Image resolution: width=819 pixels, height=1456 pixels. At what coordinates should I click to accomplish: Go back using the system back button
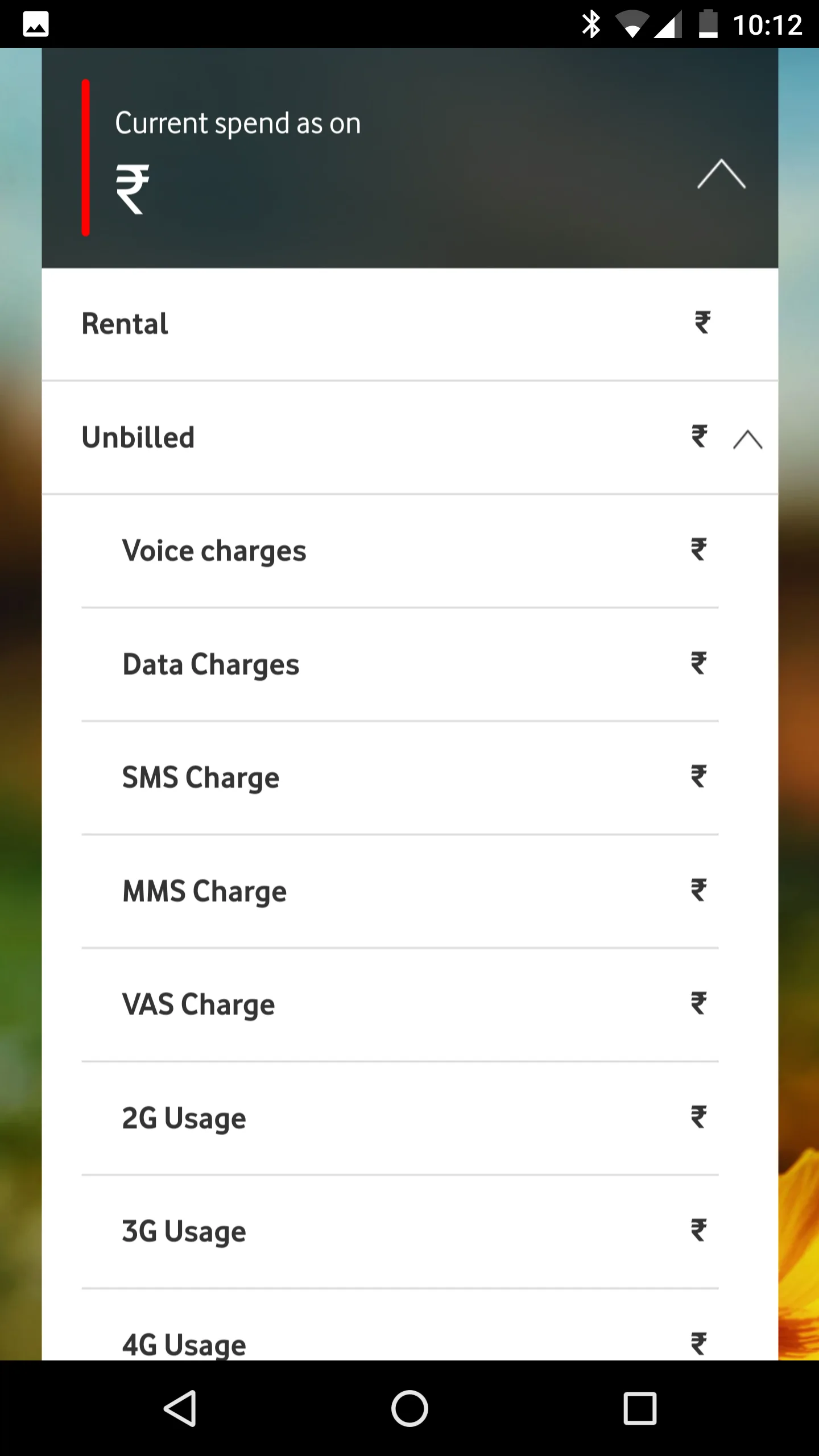[x=180, y=1408]
